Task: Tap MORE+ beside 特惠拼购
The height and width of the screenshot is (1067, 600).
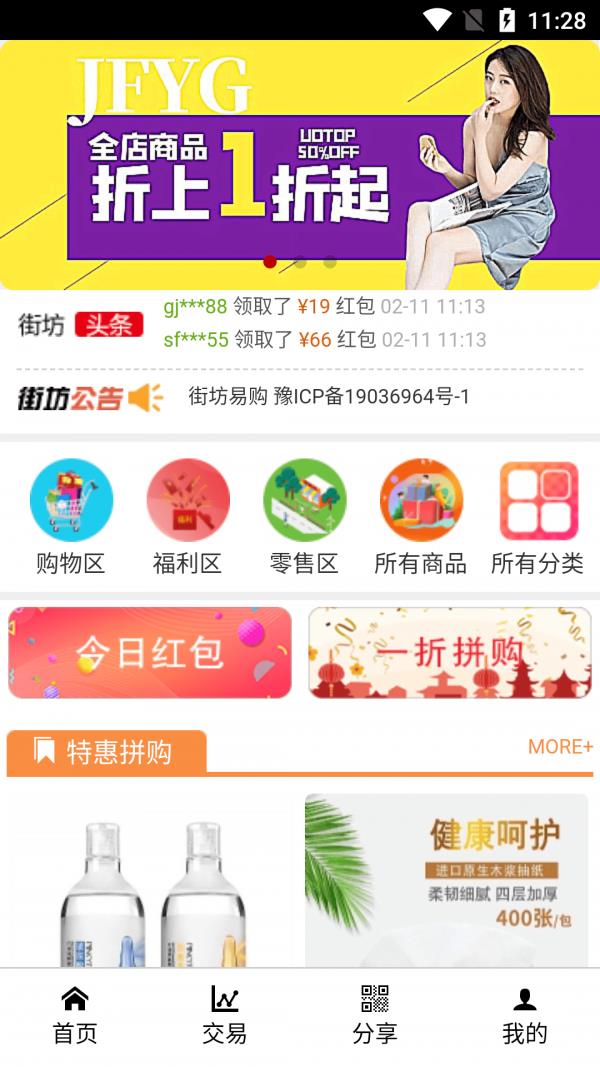Action: point(560,746)
